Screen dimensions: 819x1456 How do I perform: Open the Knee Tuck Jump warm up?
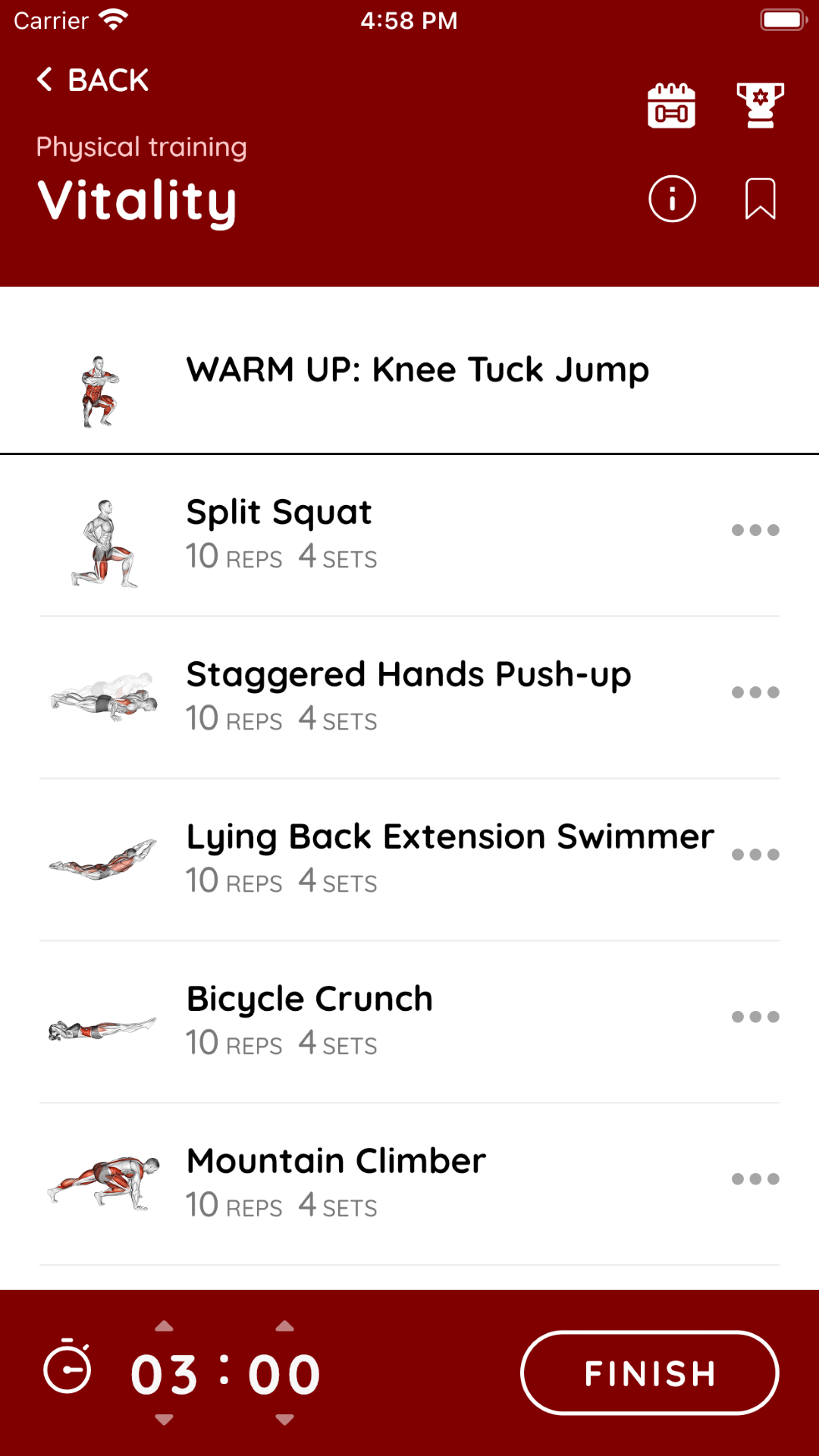[x=417, y=370]
